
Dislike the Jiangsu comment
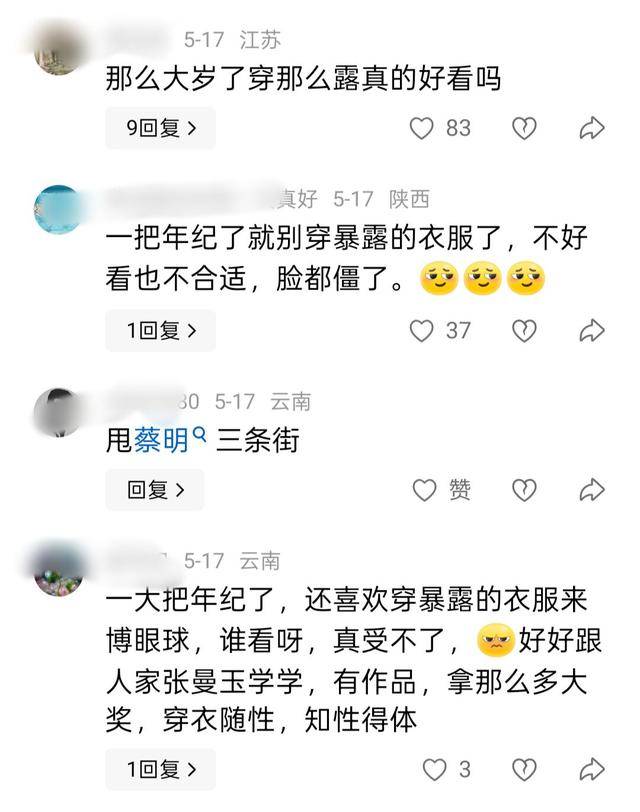click(x=524, y=128)
